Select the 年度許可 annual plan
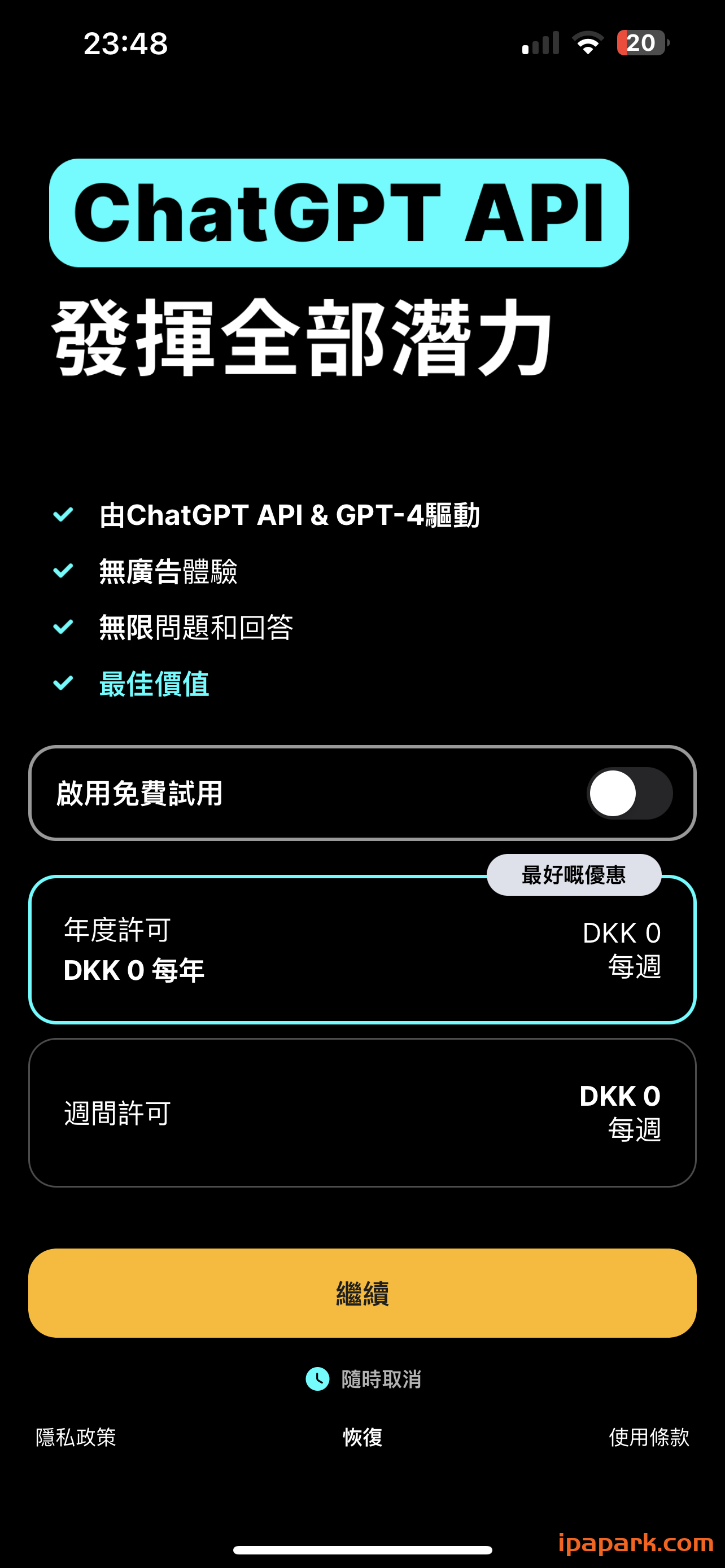 [x=362, y=949]
